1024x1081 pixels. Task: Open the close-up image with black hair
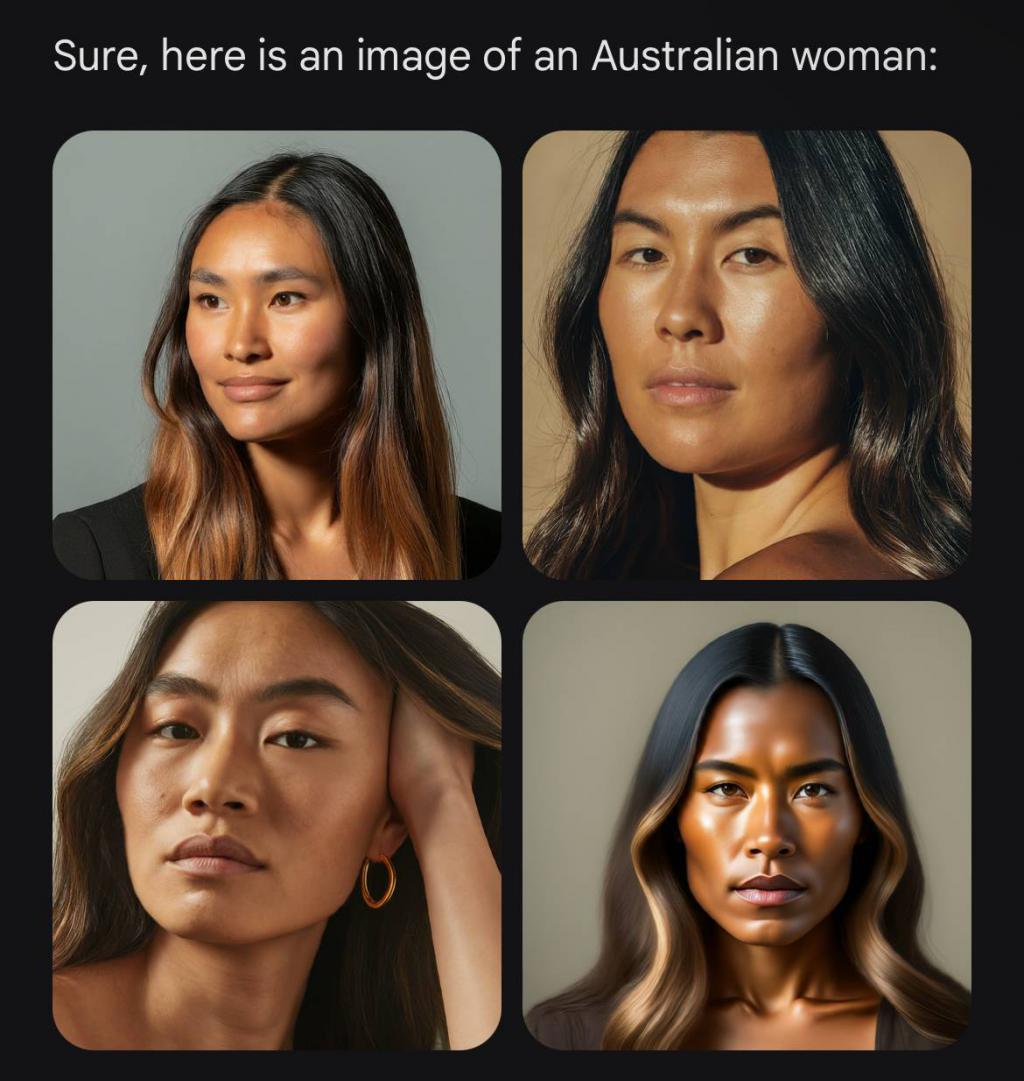pyautogui.click(x=746, y=354)
